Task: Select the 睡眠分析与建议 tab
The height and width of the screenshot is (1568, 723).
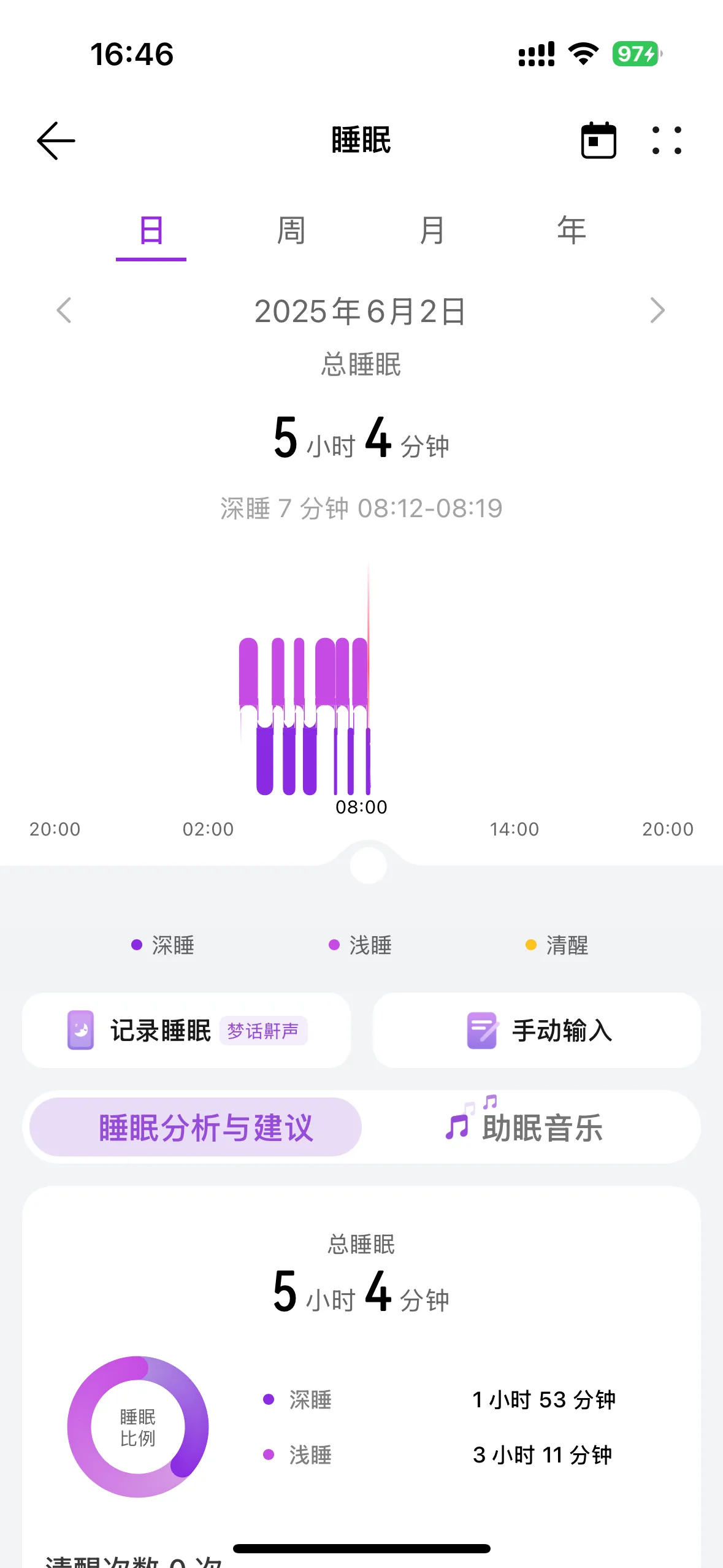Action: point(196,1127)
